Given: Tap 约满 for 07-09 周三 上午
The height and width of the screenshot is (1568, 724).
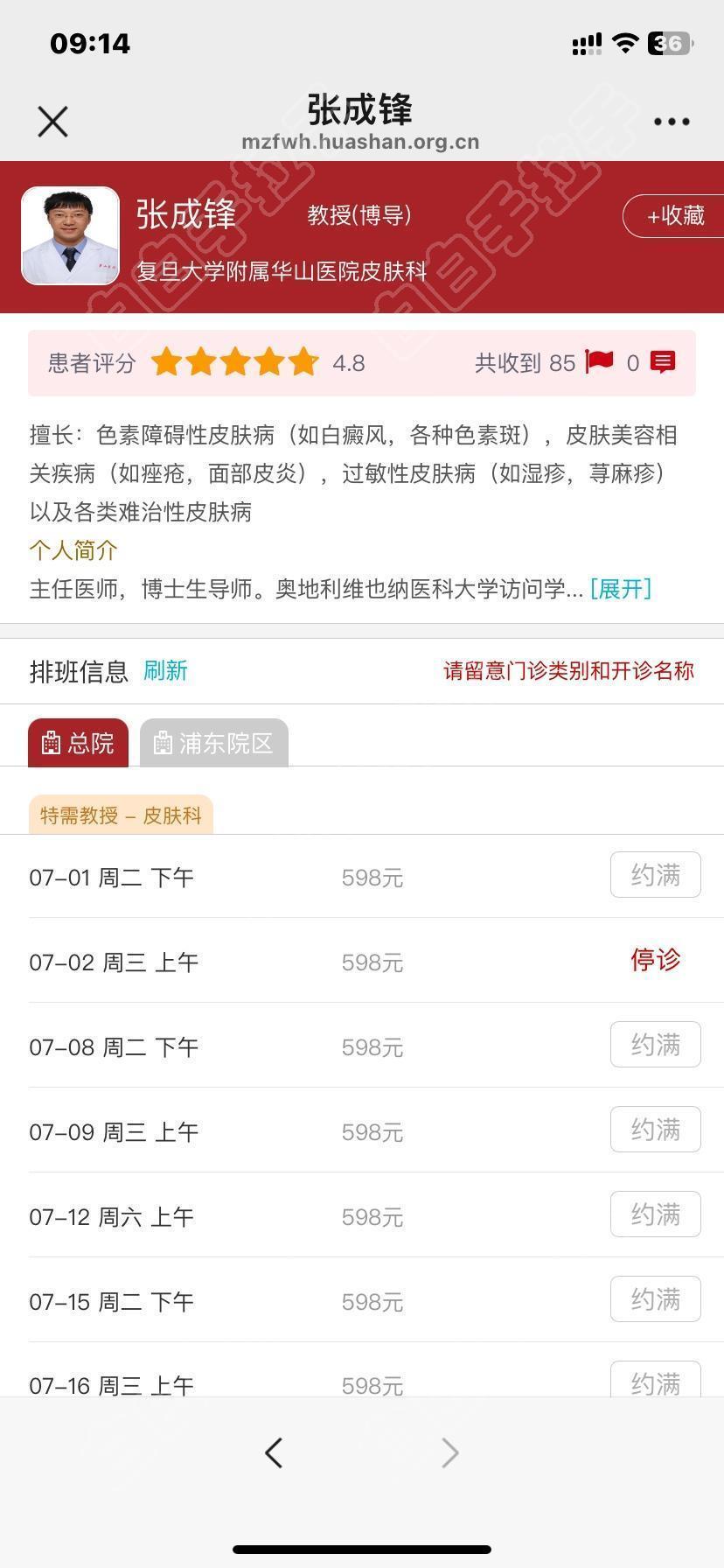Looking at the screenshot, I should (655, 1130).
